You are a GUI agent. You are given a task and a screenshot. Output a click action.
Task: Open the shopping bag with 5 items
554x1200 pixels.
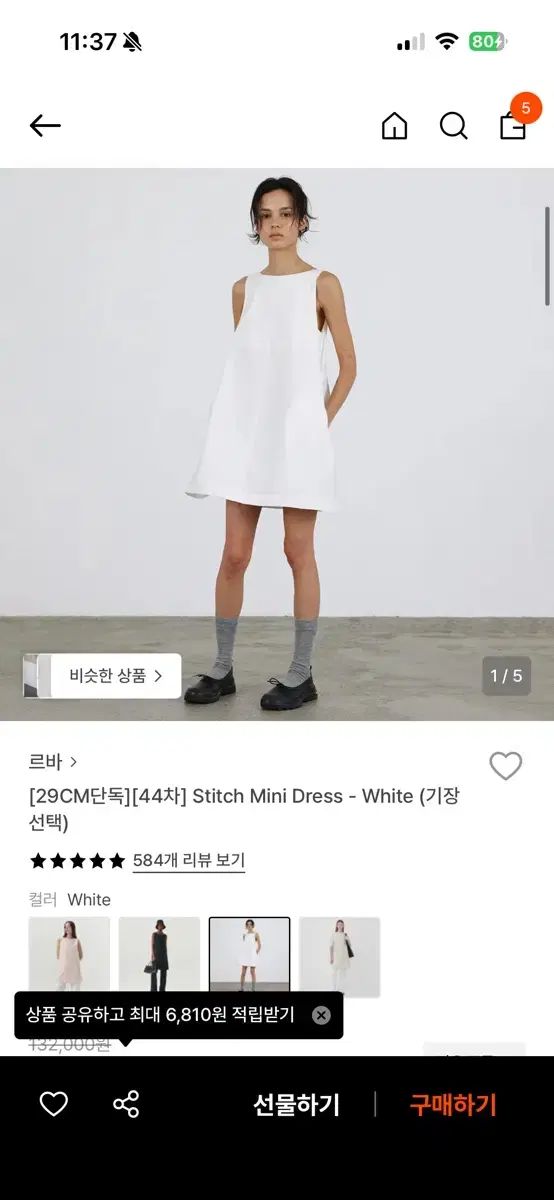click(514, 124)
